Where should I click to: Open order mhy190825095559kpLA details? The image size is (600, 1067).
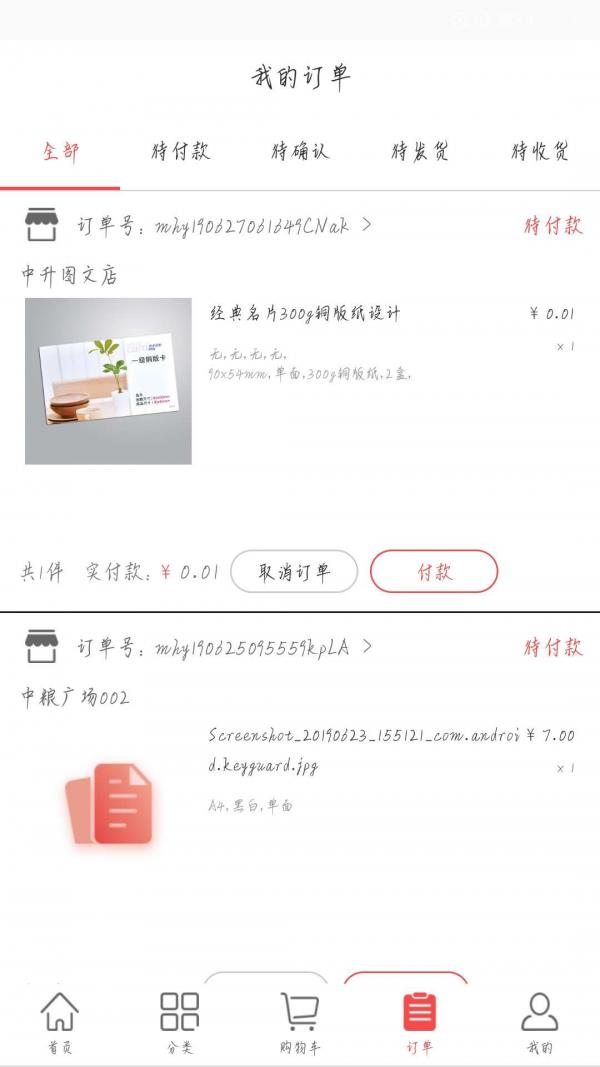click(225, 647)
